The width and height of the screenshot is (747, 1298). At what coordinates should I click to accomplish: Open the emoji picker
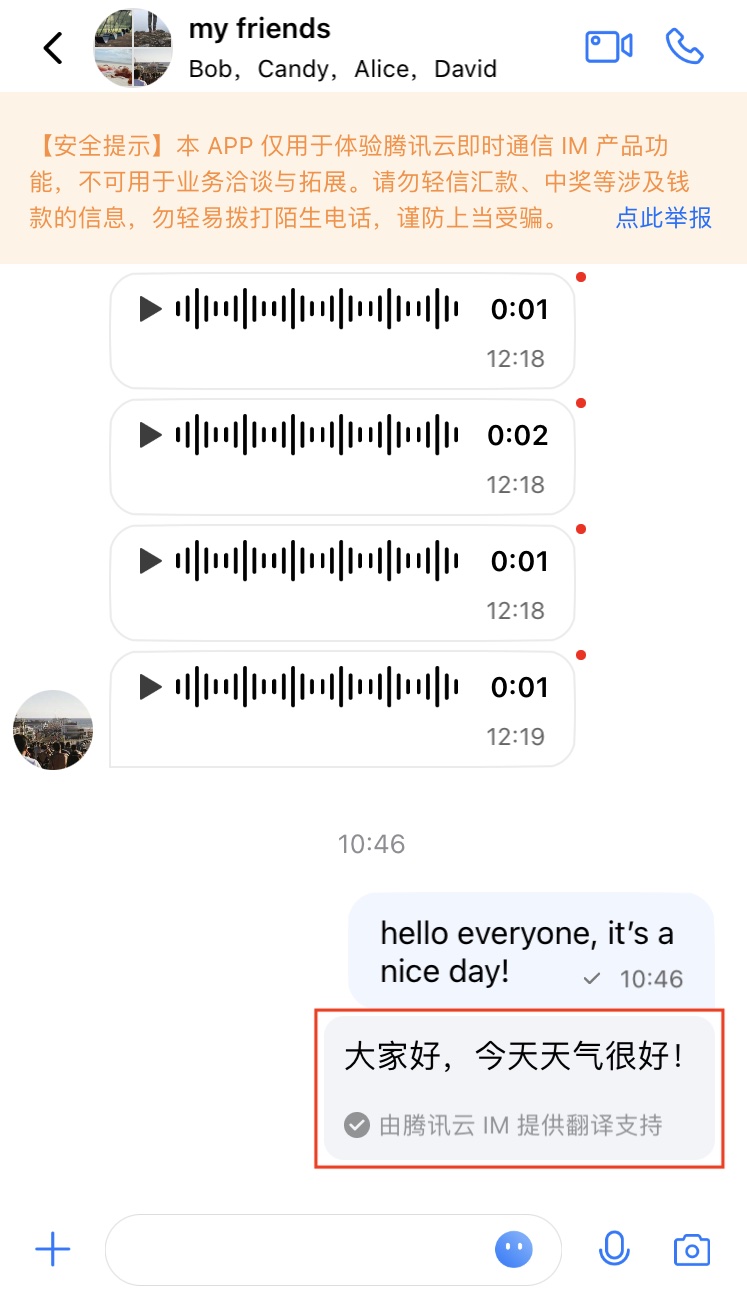pos(514,1249)
